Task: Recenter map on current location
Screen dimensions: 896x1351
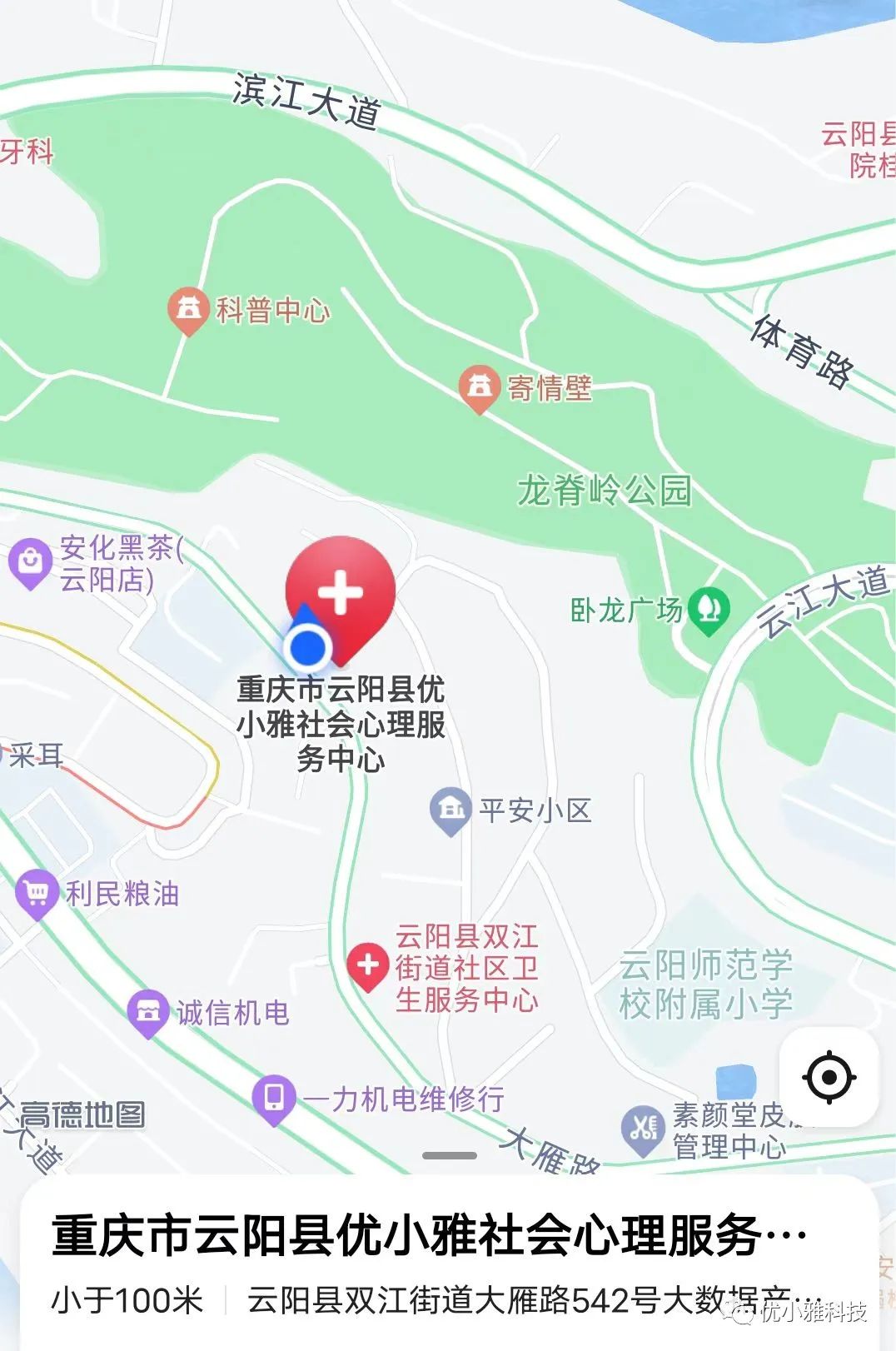Action: 829,1077
